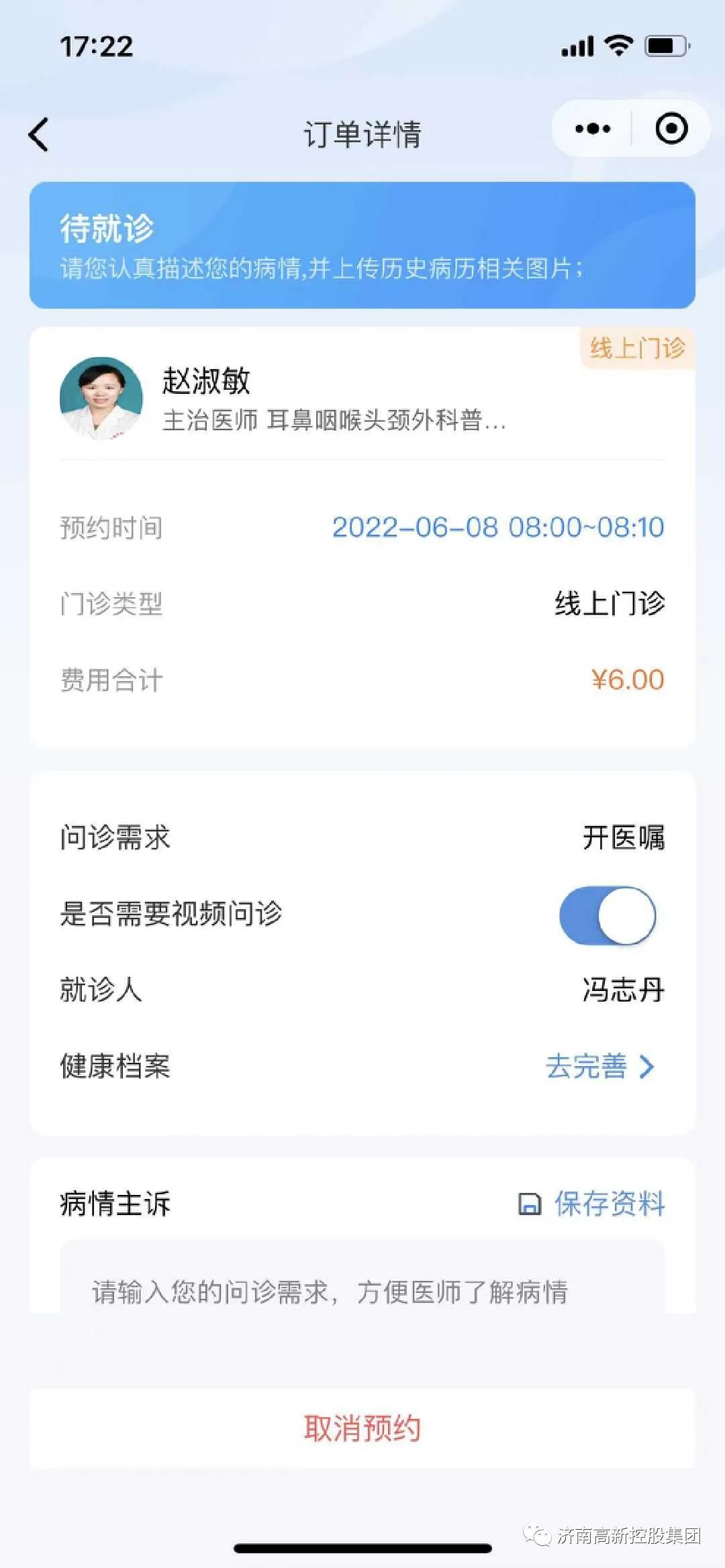725x1568 pixels.
Task: Tap 保存资料 to save the details
Action: point(592,1204)
